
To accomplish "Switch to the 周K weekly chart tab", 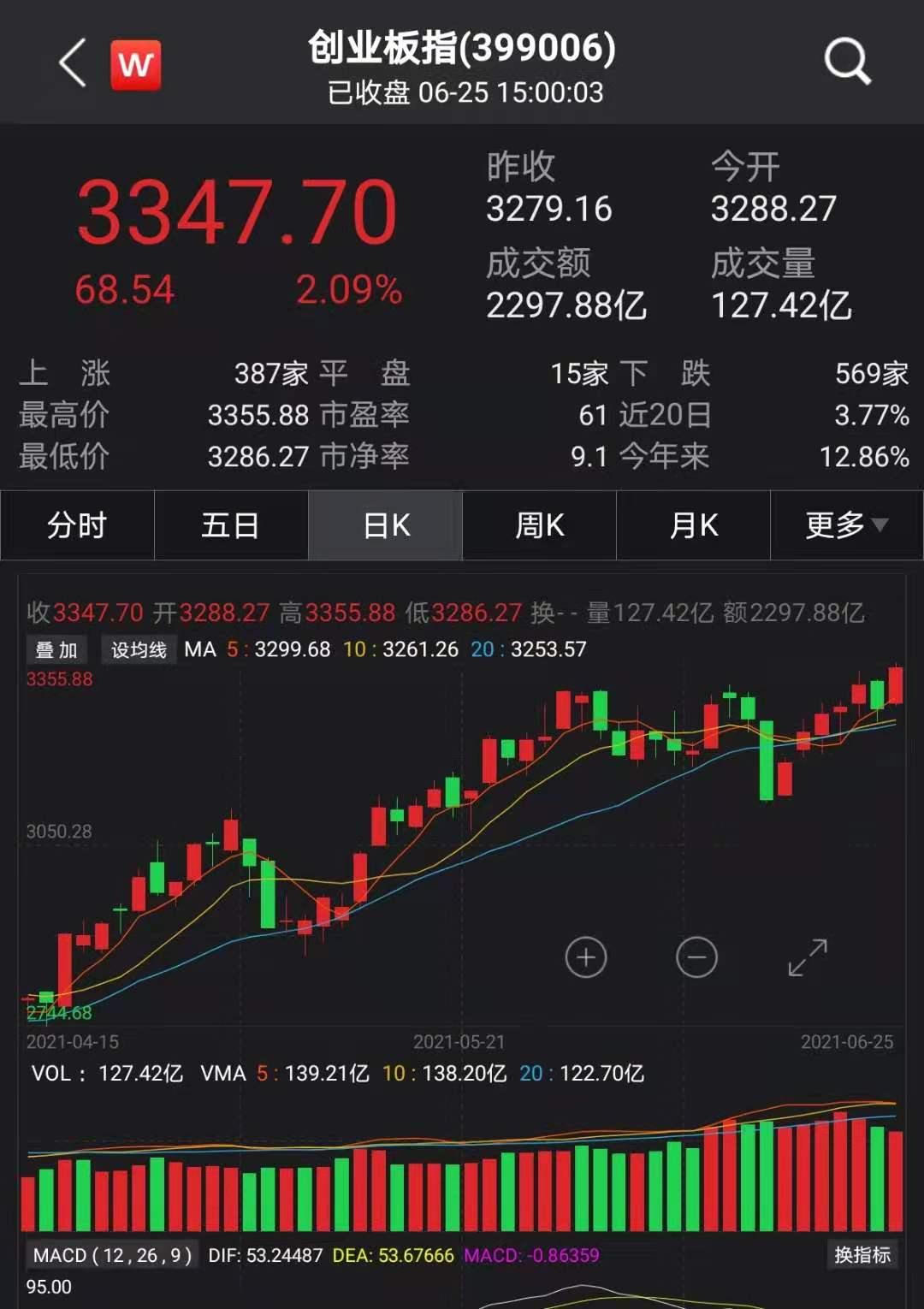I will click(x=538, y=525).
